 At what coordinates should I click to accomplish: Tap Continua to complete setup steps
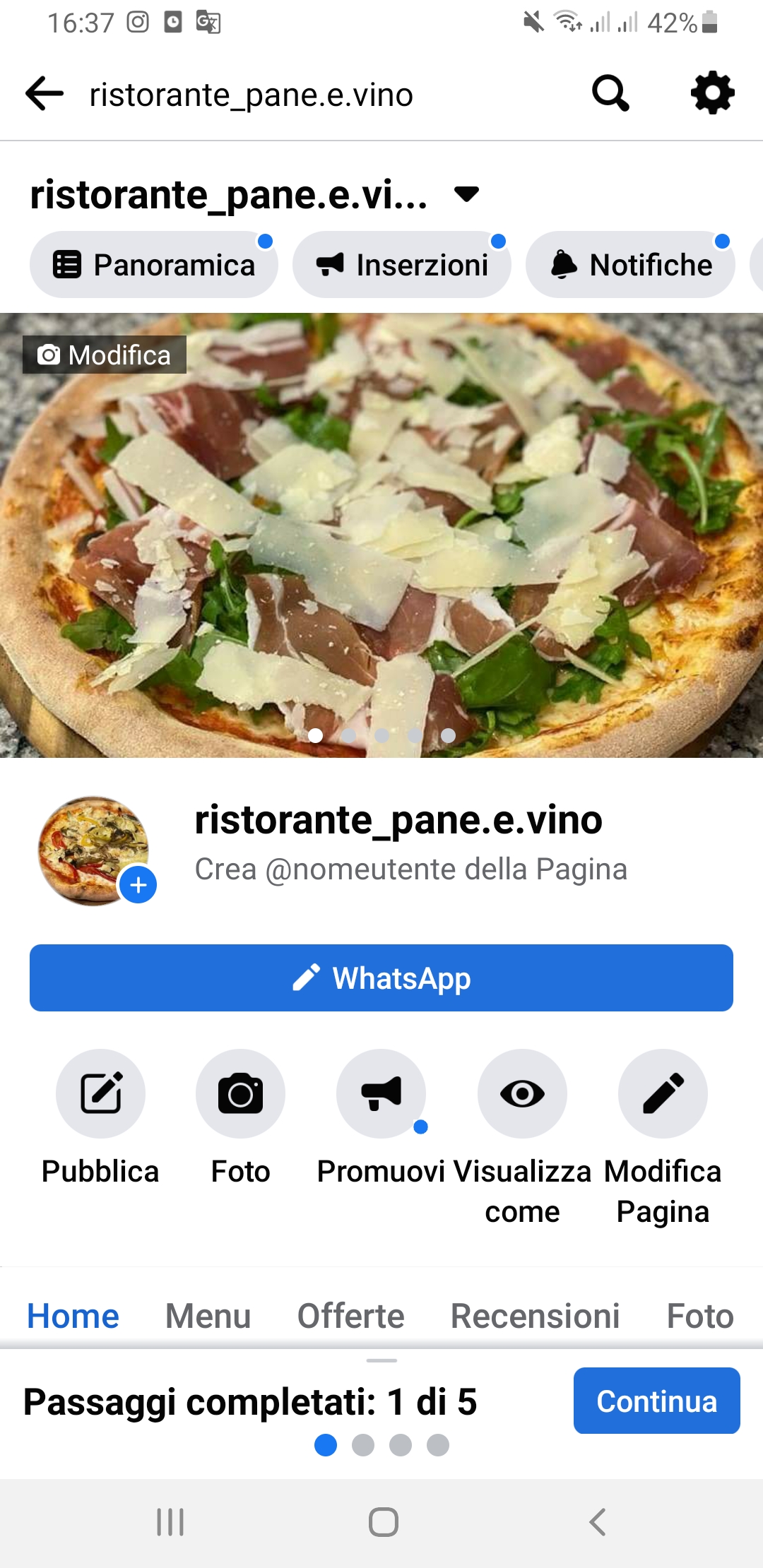(656, 1401)
